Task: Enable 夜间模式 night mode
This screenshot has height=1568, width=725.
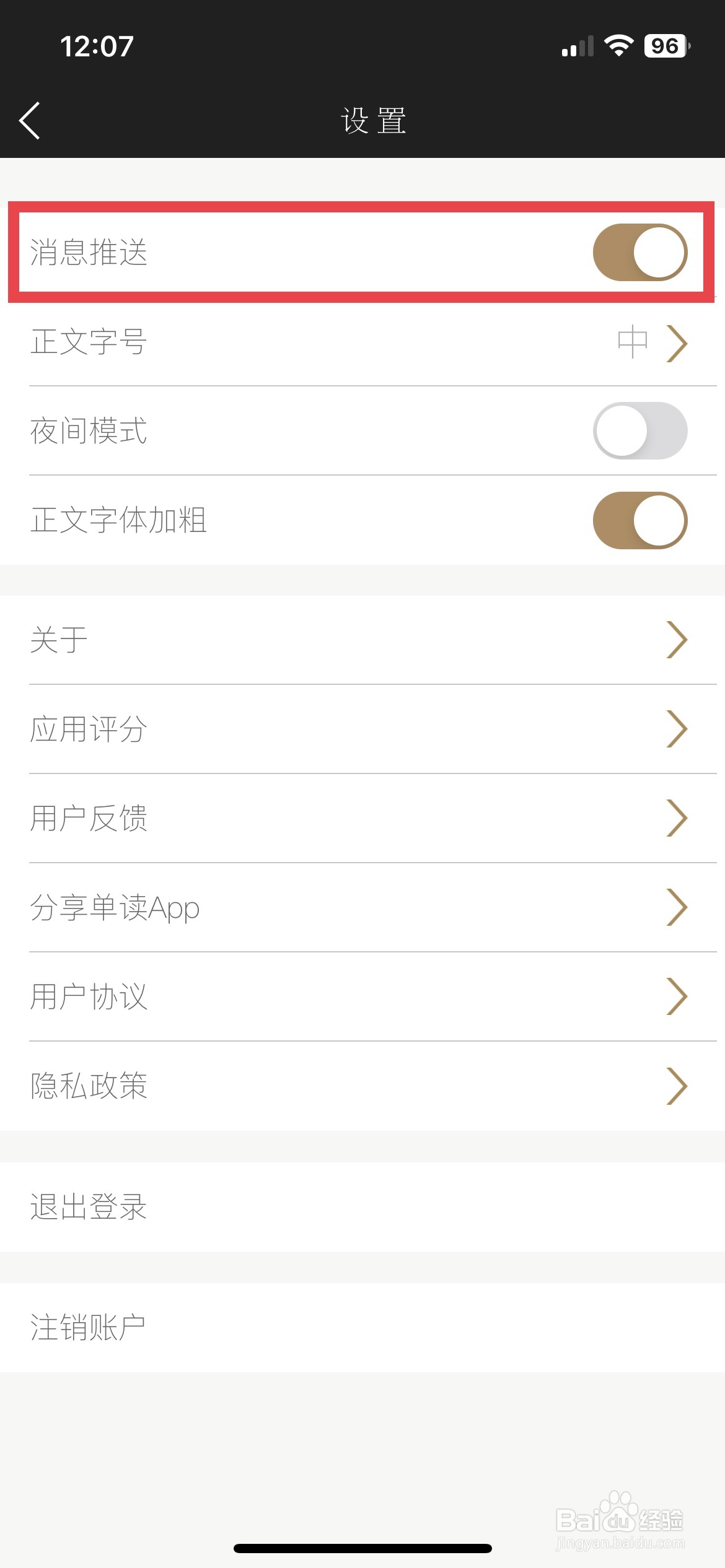Action: tap(639, 430)
